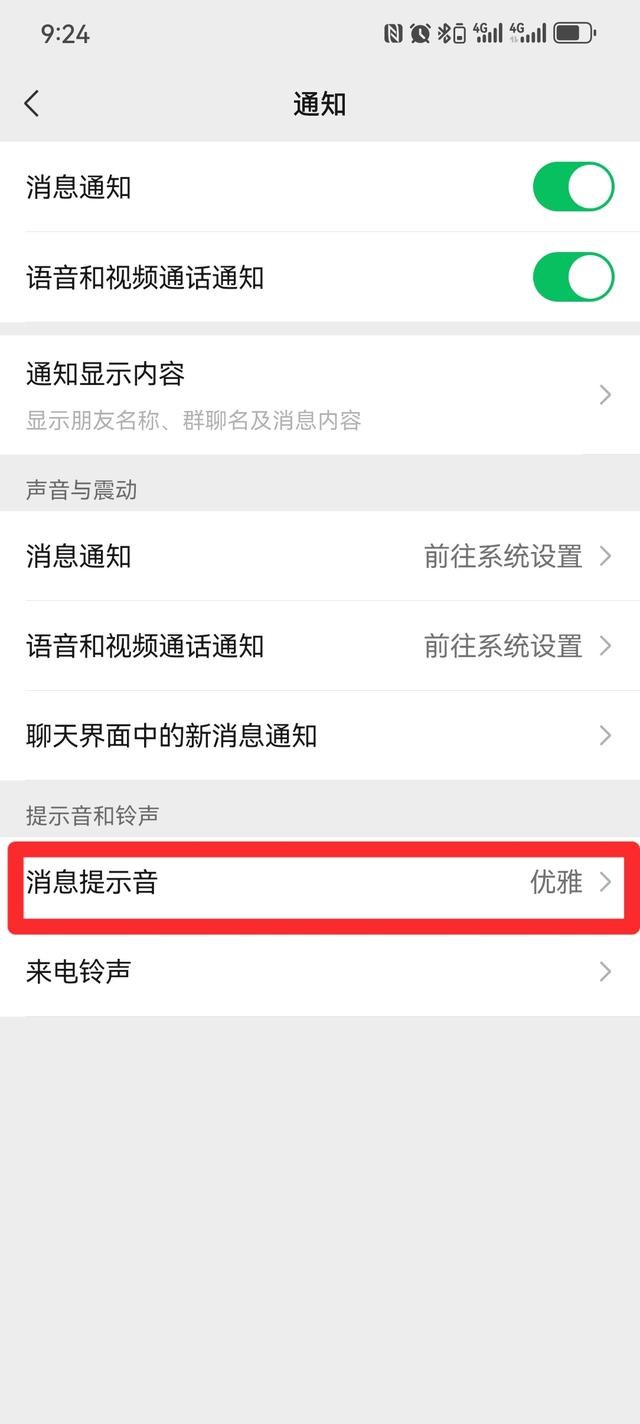This screenshot has width=640, height=1424.
Task: Open 消息通知 前往系统设置 row
Action: pyautogui.click(x=320, y=556)
